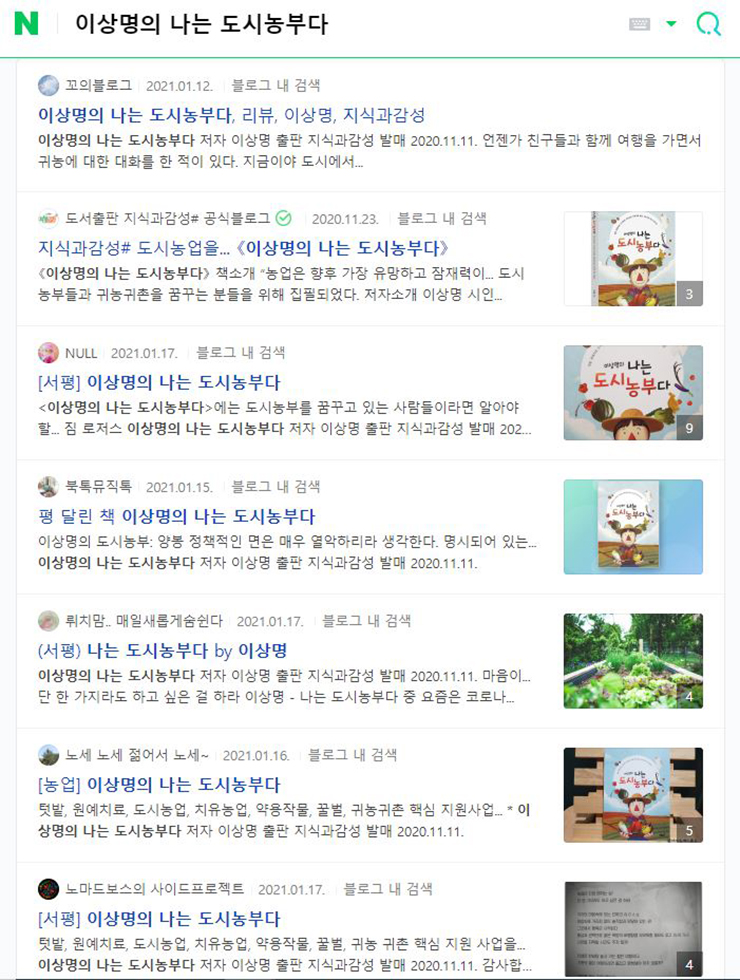Viewport: 740px width, 980px height.
Task: Open the book cover thumbnail showing 3 images
Action: [633, 258]
